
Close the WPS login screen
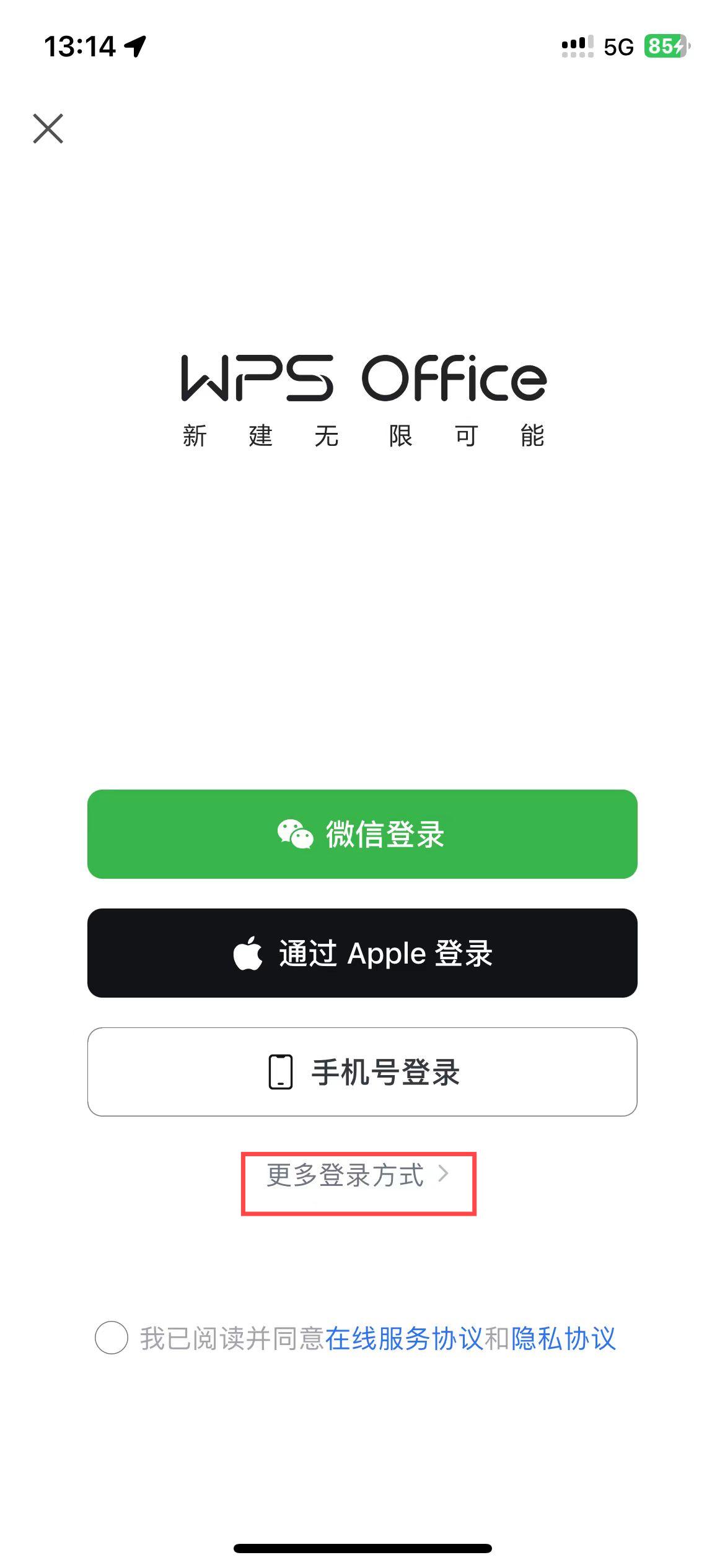click(x=48, y=128)
